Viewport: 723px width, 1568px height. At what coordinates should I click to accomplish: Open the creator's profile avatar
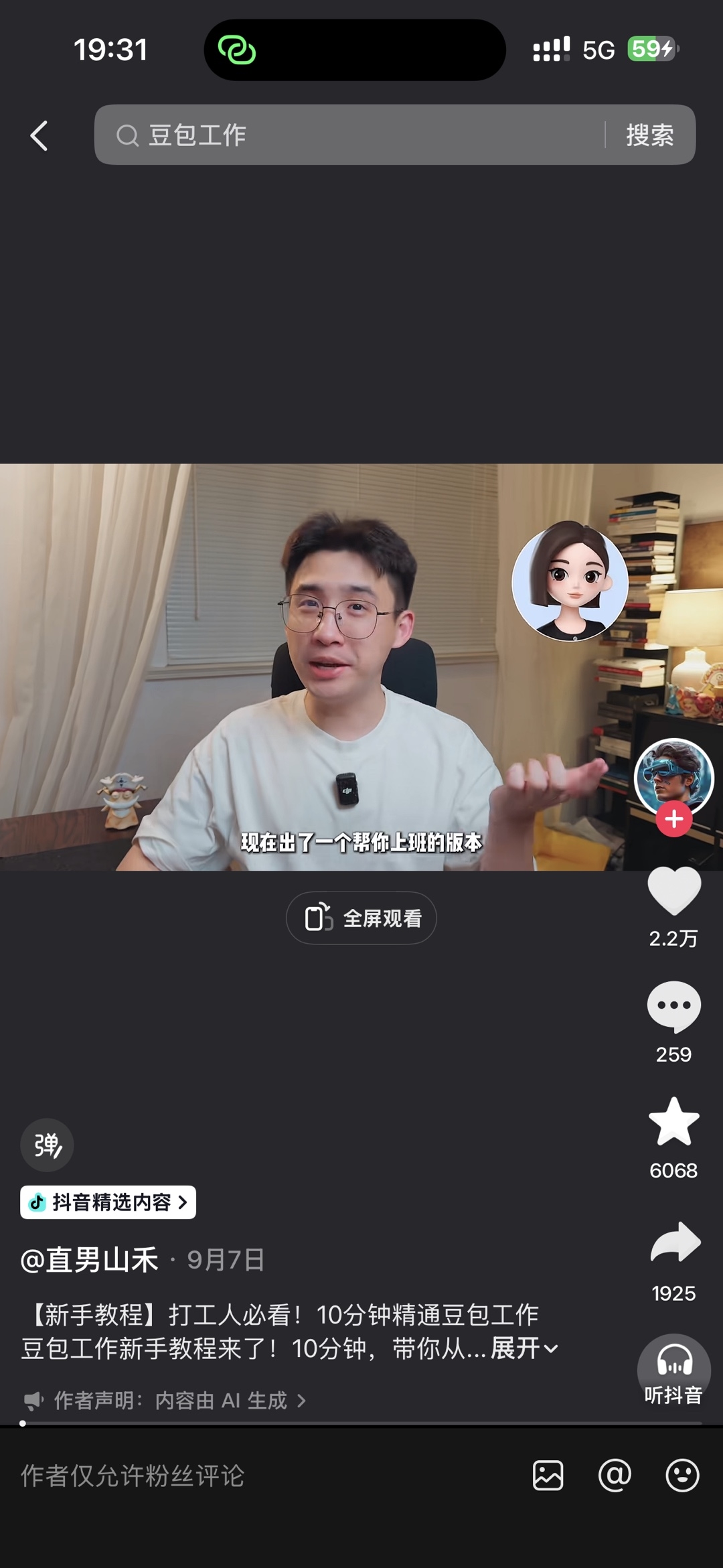click(x=674, y=778)
